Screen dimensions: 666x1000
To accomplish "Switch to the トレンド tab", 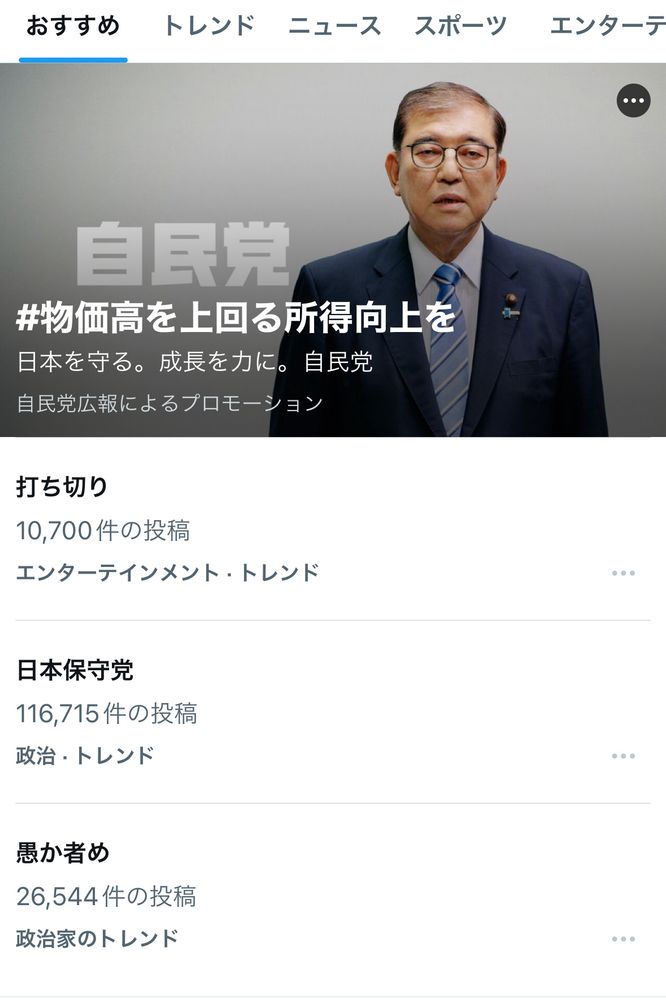I will tap(208, 27).
